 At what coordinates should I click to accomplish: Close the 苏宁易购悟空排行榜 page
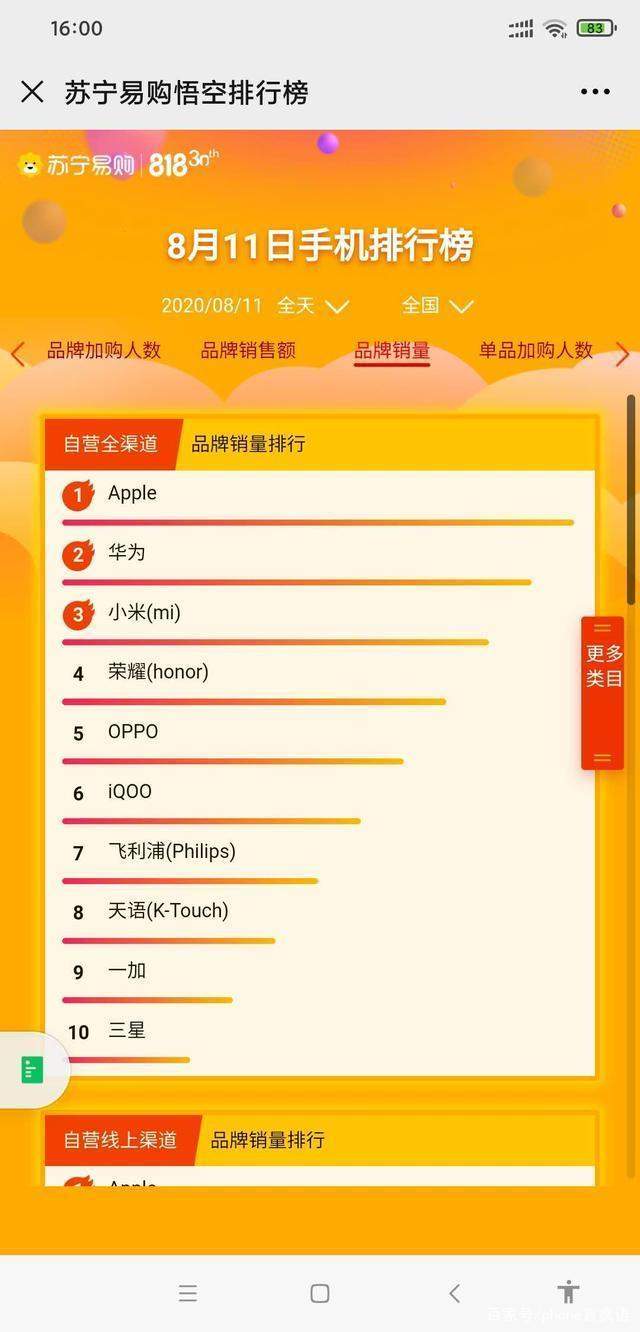point(32,92)
